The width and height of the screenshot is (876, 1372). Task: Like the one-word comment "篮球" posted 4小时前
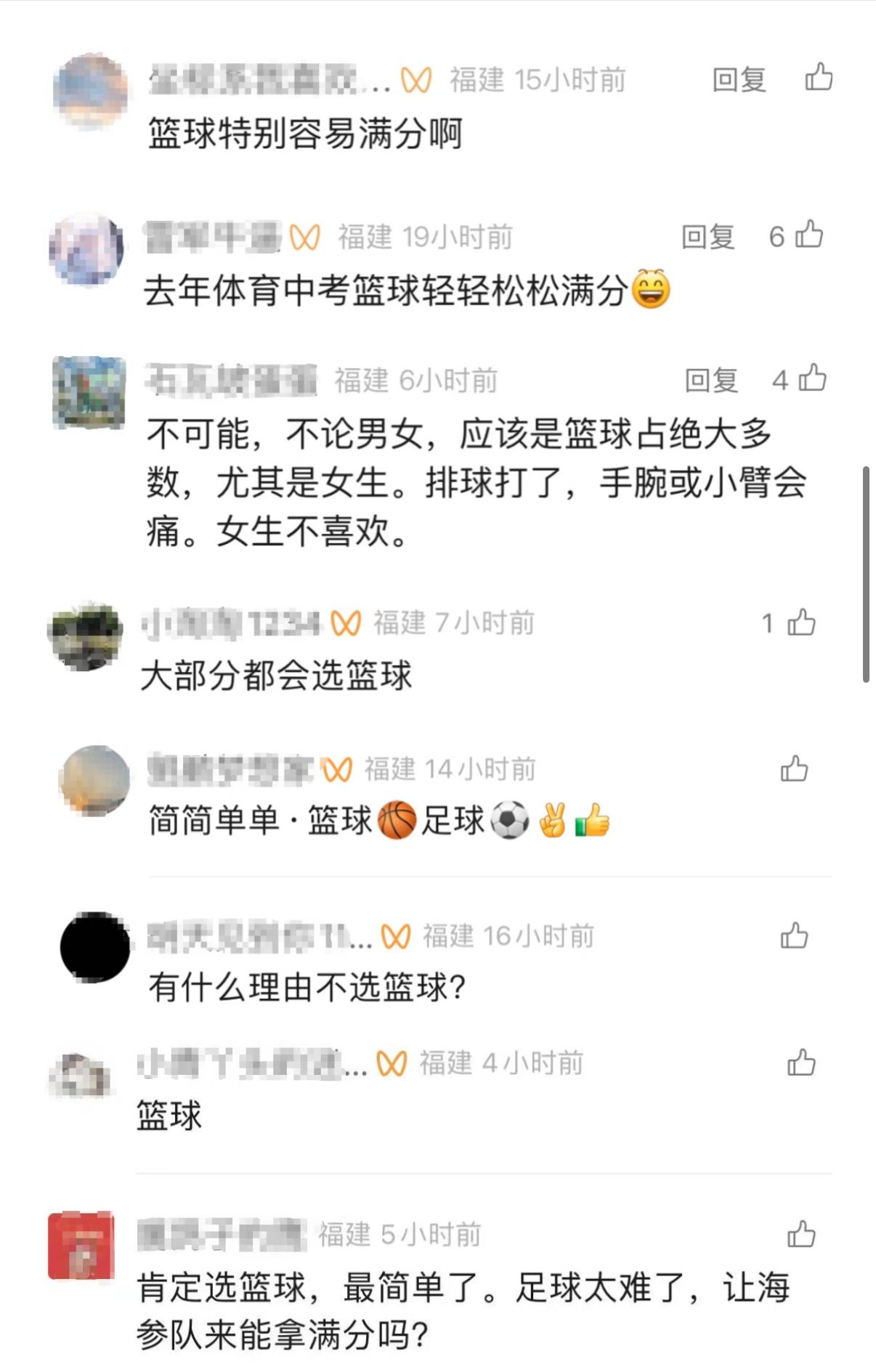coord(801,1063)
